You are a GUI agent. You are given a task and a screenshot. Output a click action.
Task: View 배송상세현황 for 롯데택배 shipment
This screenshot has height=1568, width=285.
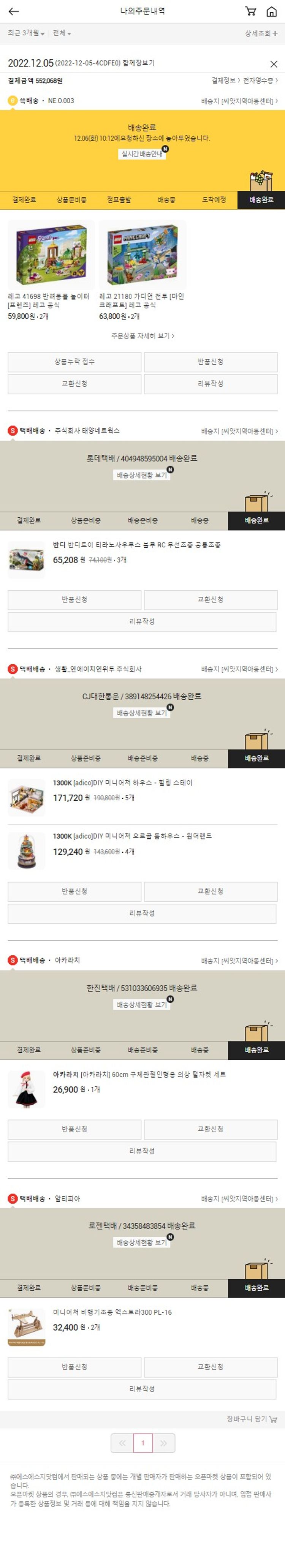pyautogui.click(x=142, y=475)
